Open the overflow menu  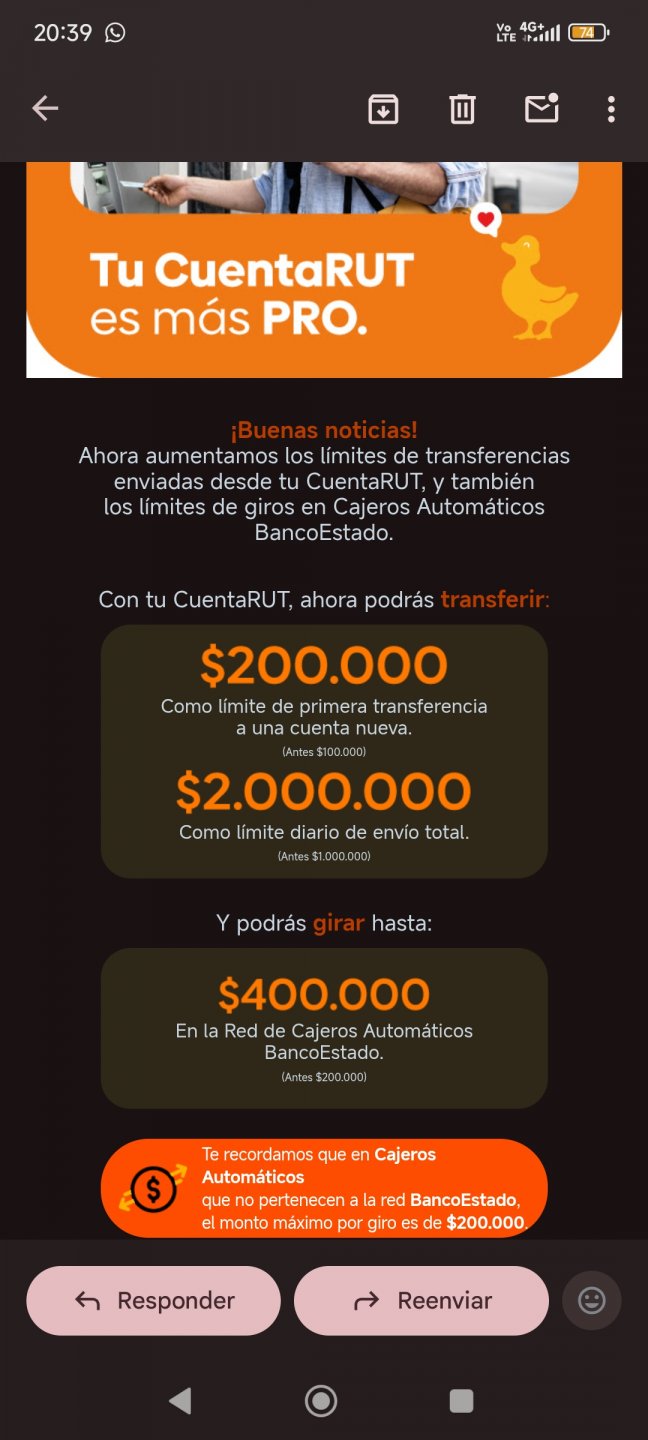[x=611, y=108]
